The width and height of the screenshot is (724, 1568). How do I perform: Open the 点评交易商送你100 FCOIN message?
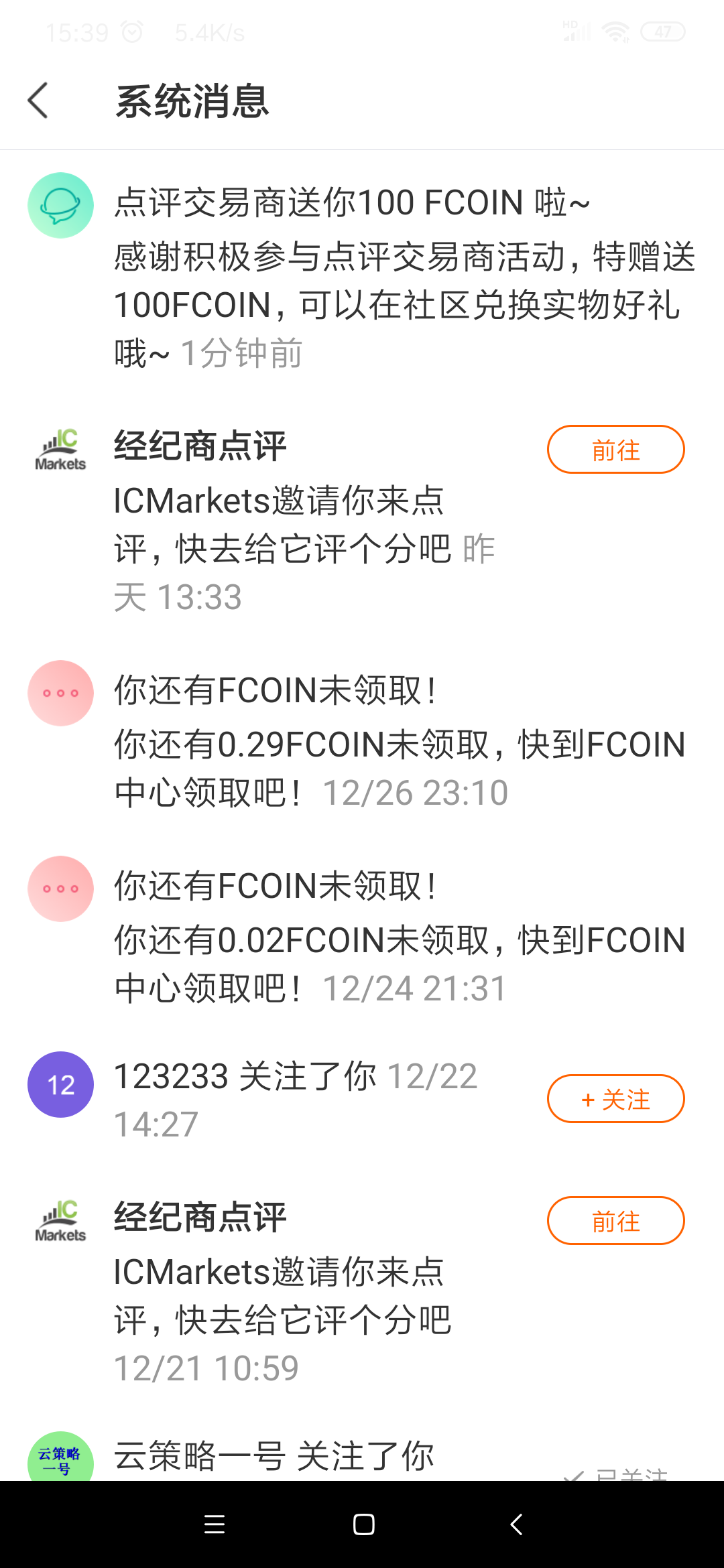(362, 277)
